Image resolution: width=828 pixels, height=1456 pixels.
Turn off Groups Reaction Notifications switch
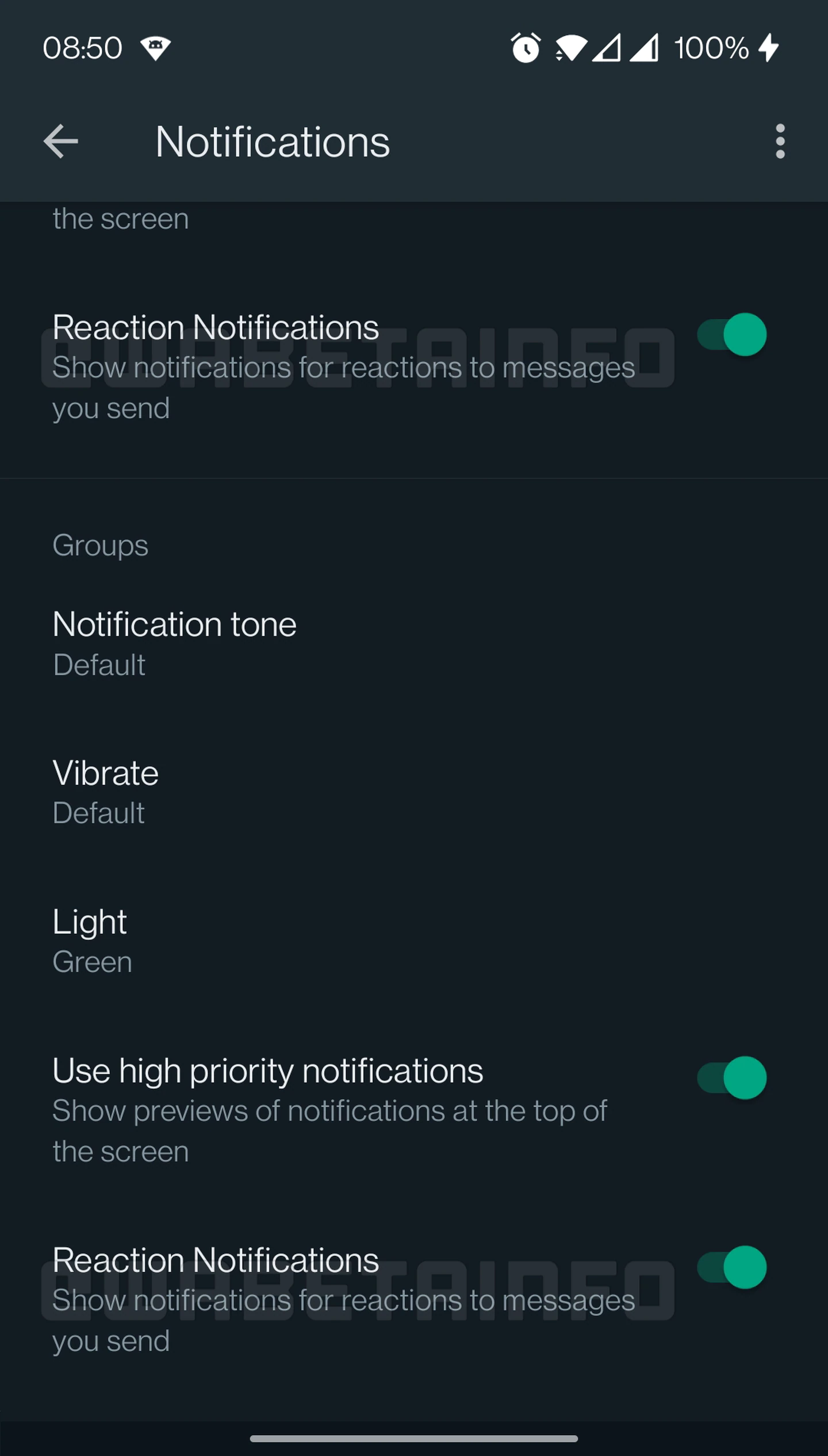[x=731, y=1267]
